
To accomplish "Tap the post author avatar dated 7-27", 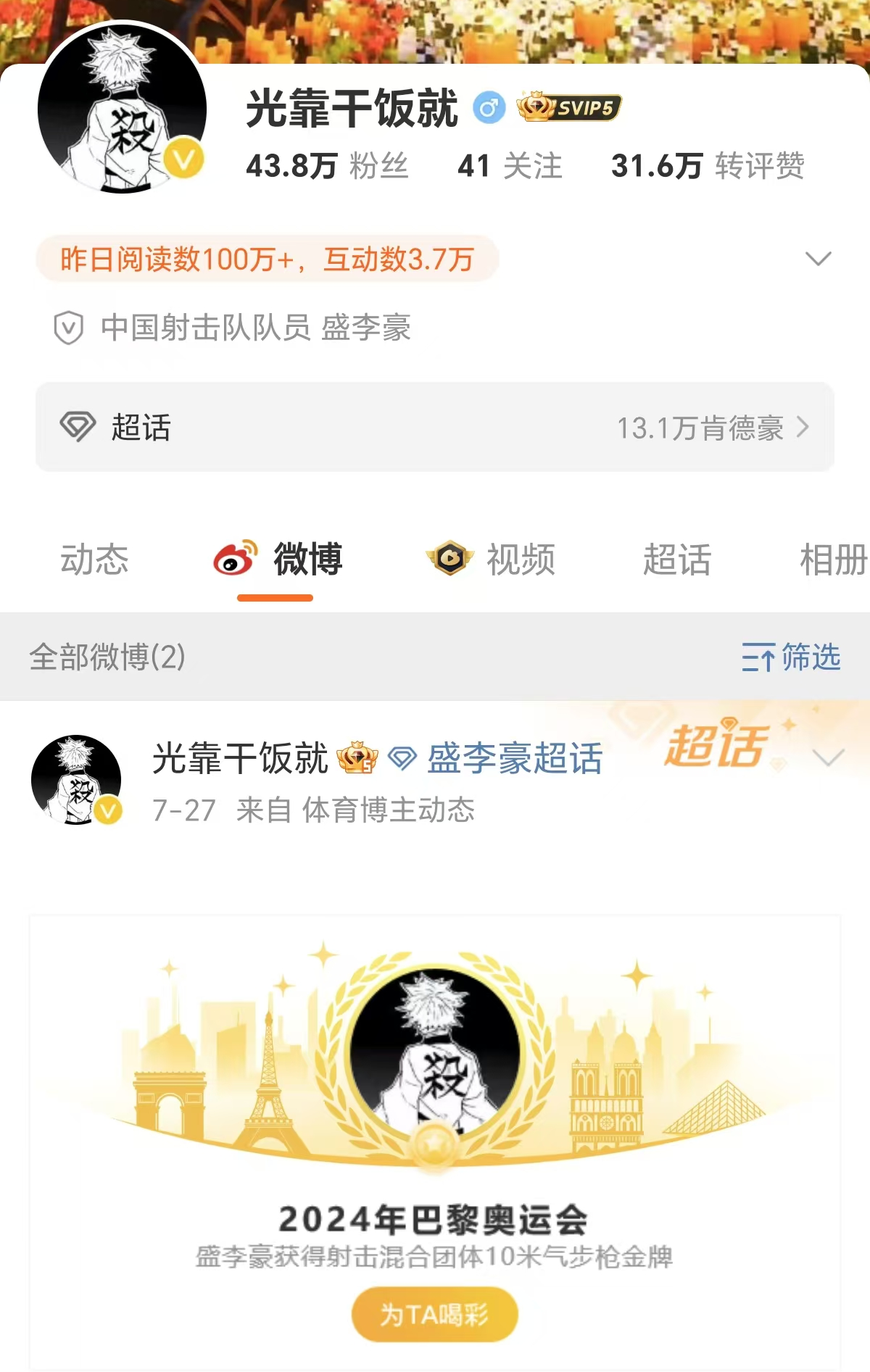I will pyautogui.click(x=76, y=780).
